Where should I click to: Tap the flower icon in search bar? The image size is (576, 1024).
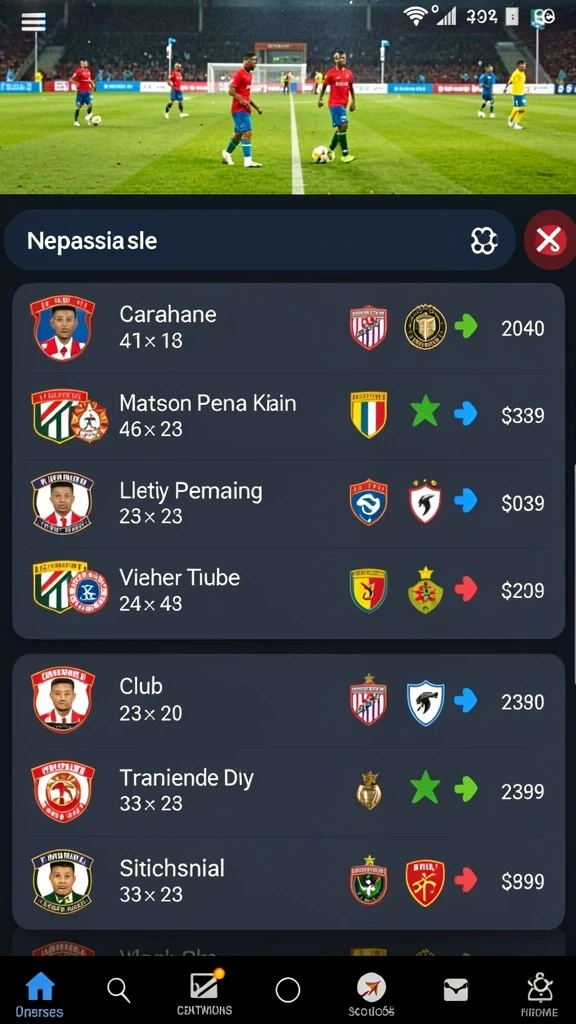[x=484, y=241]
